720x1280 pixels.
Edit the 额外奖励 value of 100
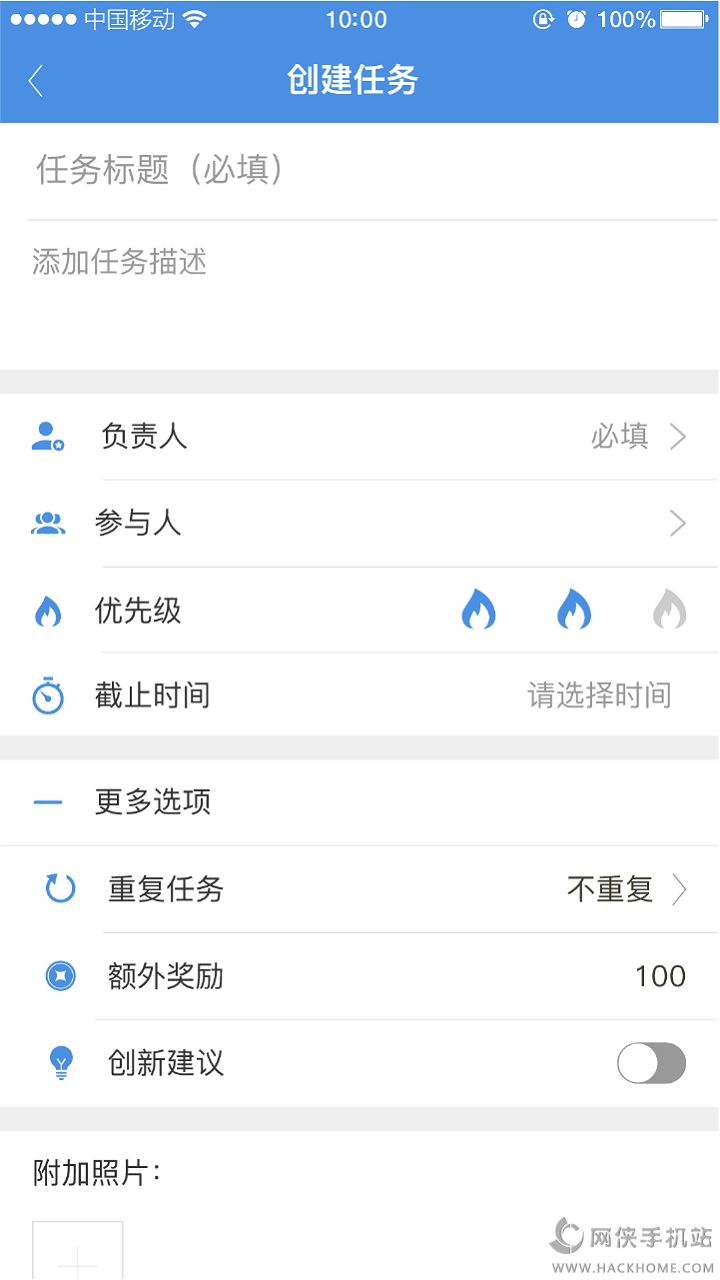pyautogui.click(x=659, y=976)
